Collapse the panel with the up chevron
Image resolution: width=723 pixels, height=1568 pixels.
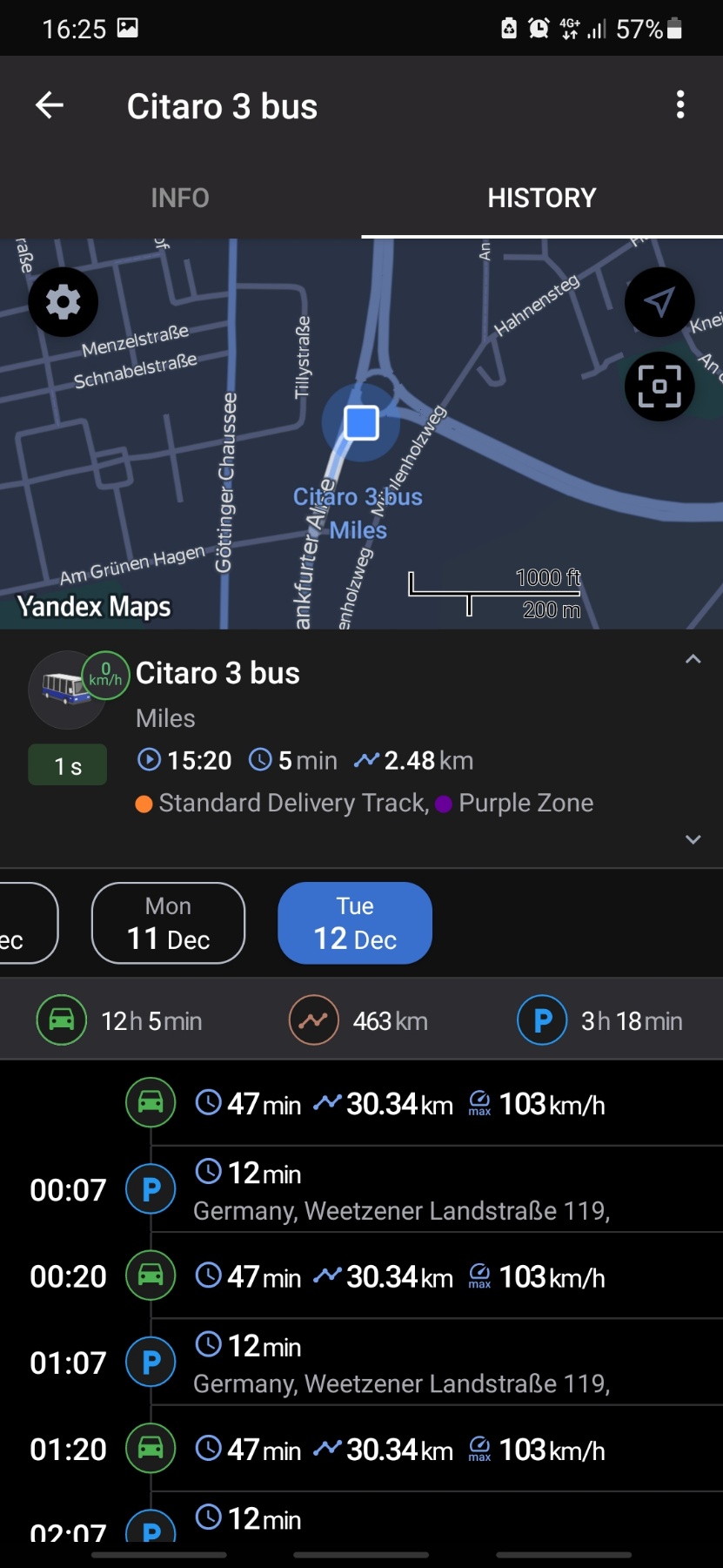[693, 660]
